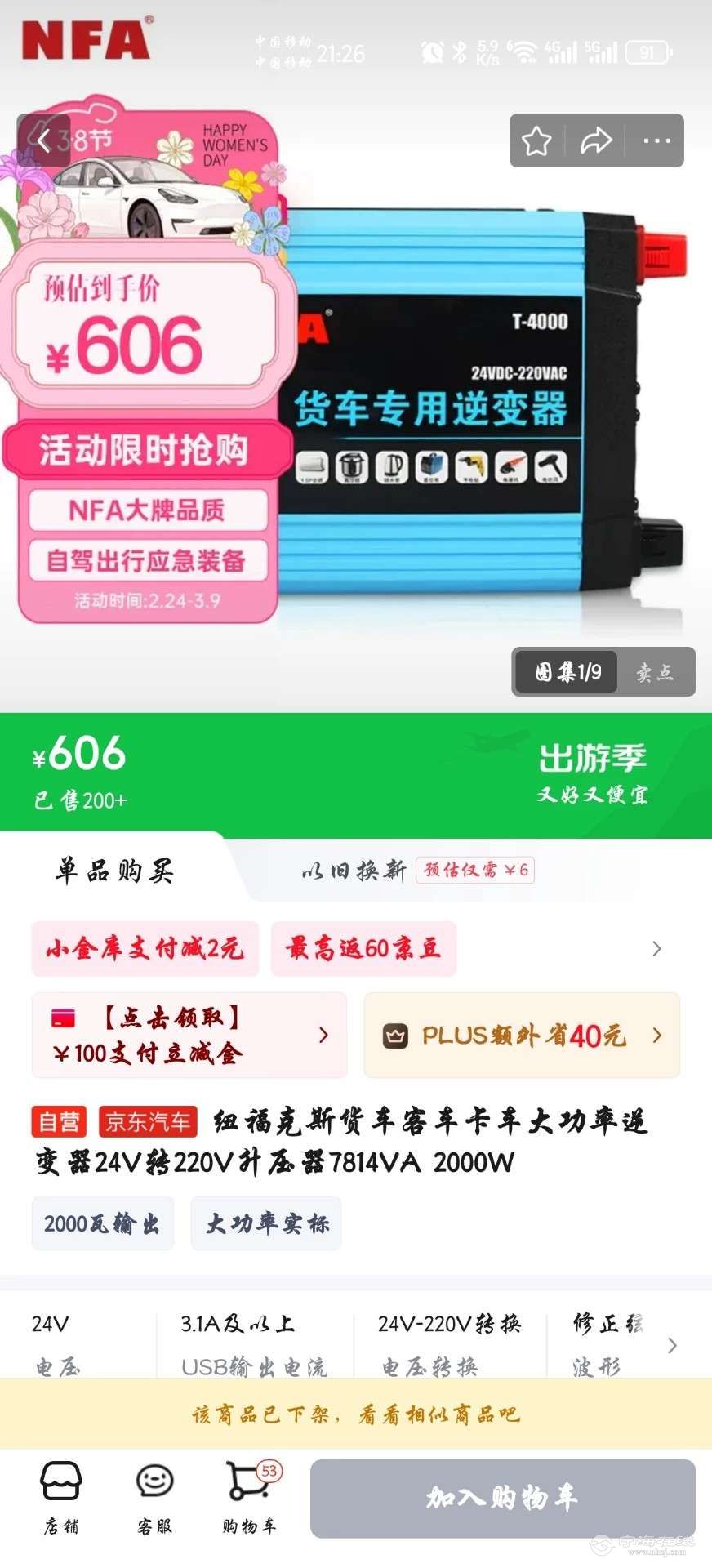712x1568 pixels.
Task: Tap the 大功率实标 tag chip
Action: pos(266,1223)
